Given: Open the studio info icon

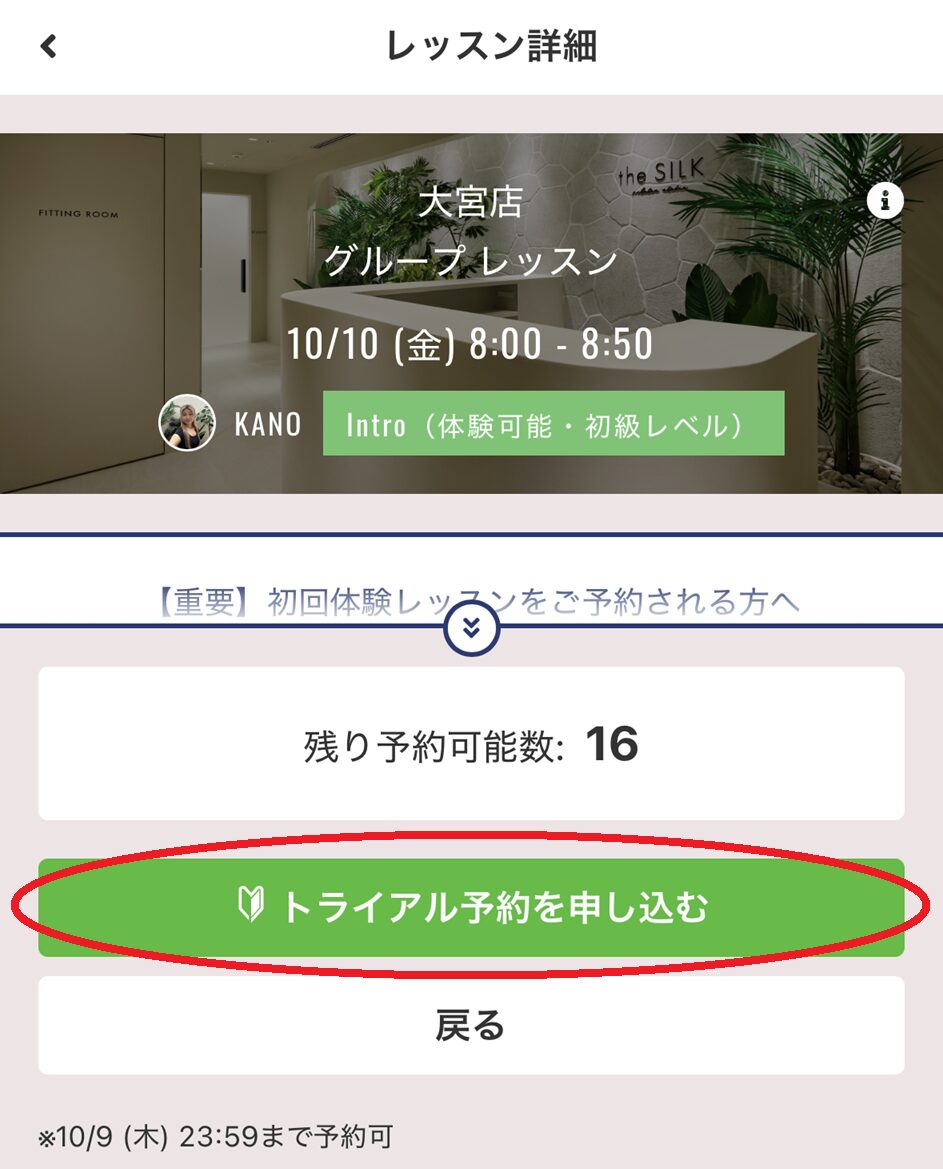Looking at the screenshot, I should [x=884, y=201].
